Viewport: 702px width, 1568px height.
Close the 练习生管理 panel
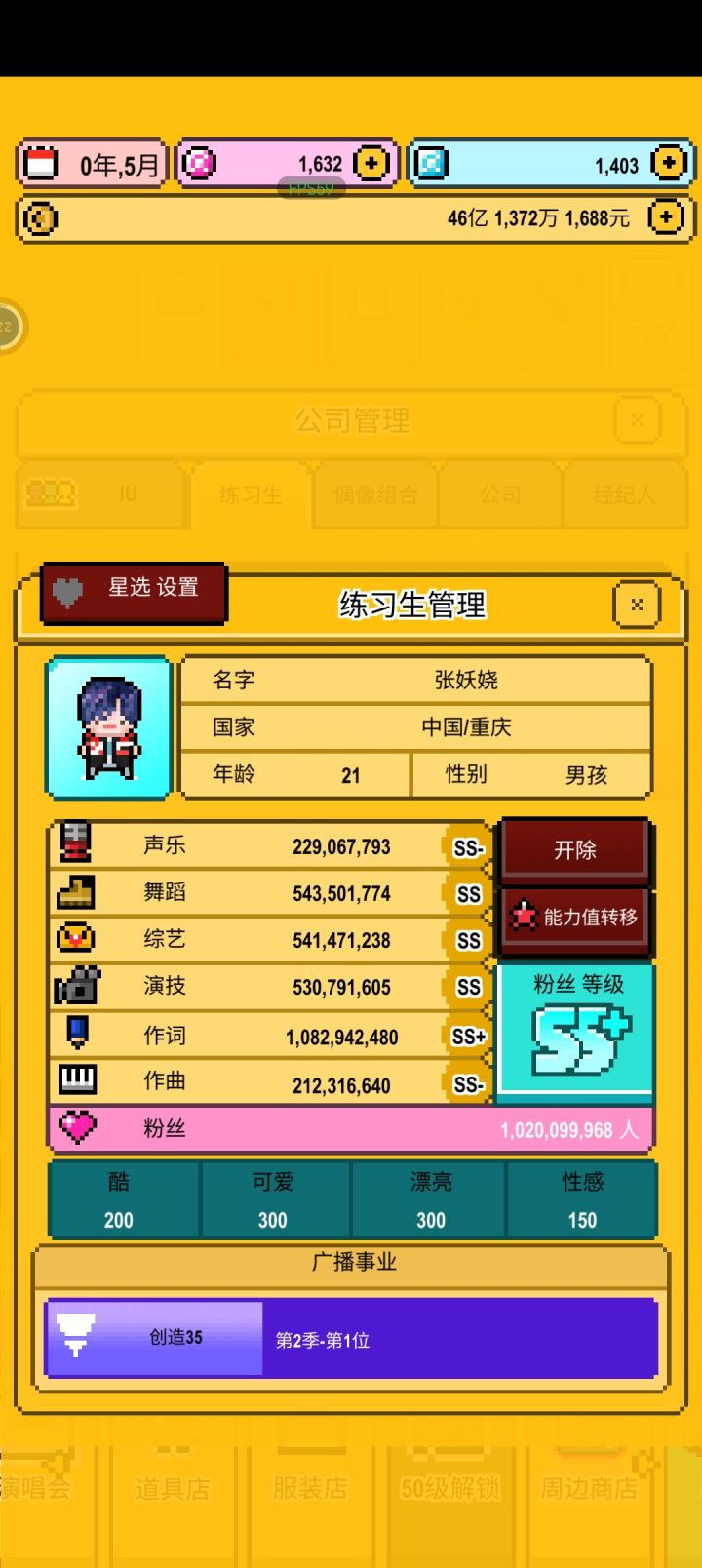pos(637,605)
